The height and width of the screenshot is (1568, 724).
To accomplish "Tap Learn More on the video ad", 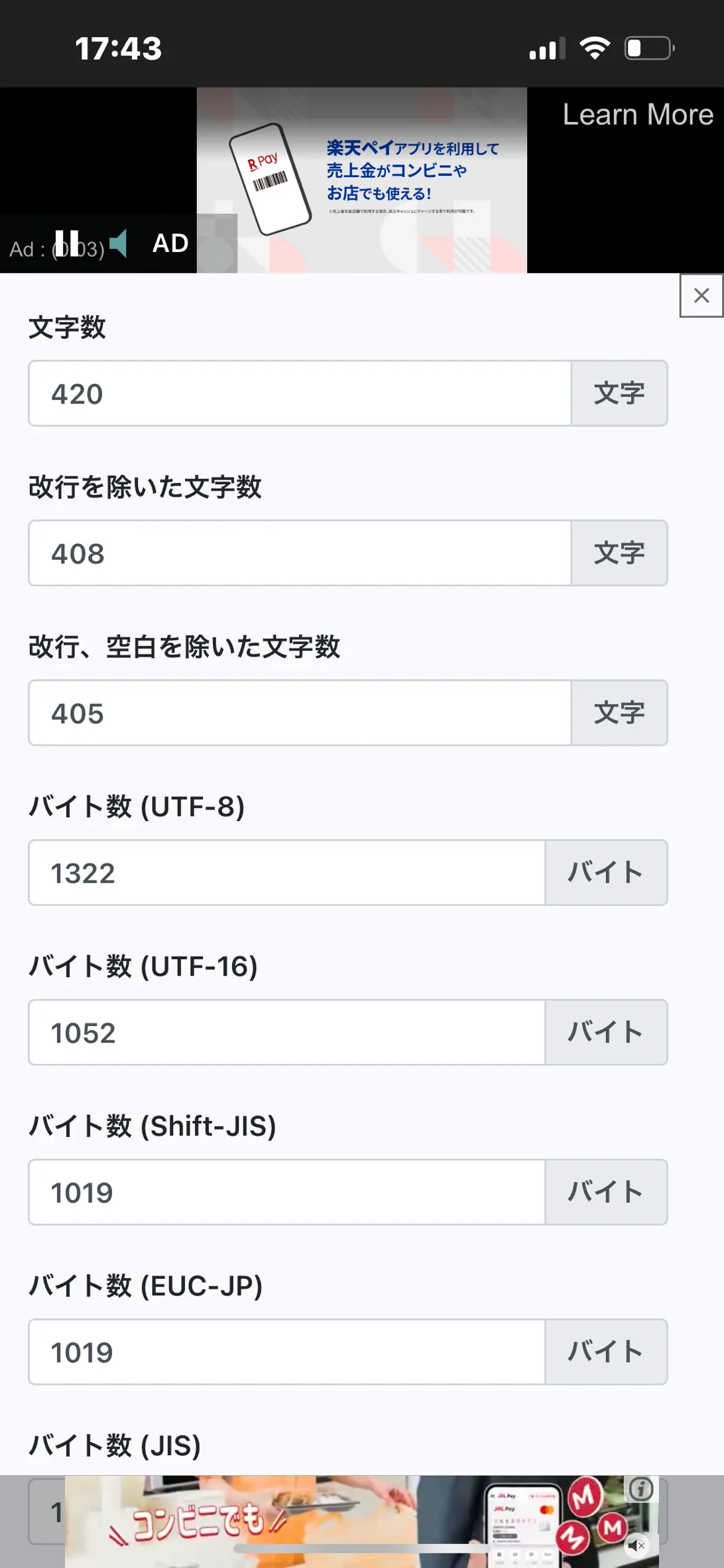I will pyautogui.click(x=637, y=115).
